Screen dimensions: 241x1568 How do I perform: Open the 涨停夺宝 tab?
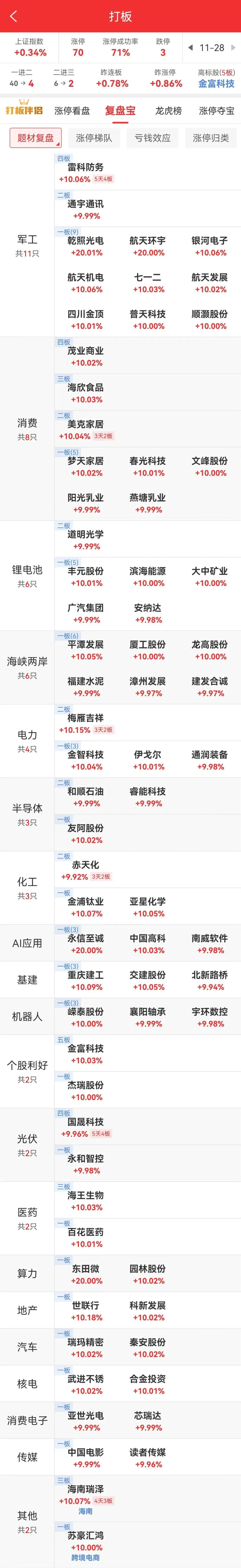216,111
